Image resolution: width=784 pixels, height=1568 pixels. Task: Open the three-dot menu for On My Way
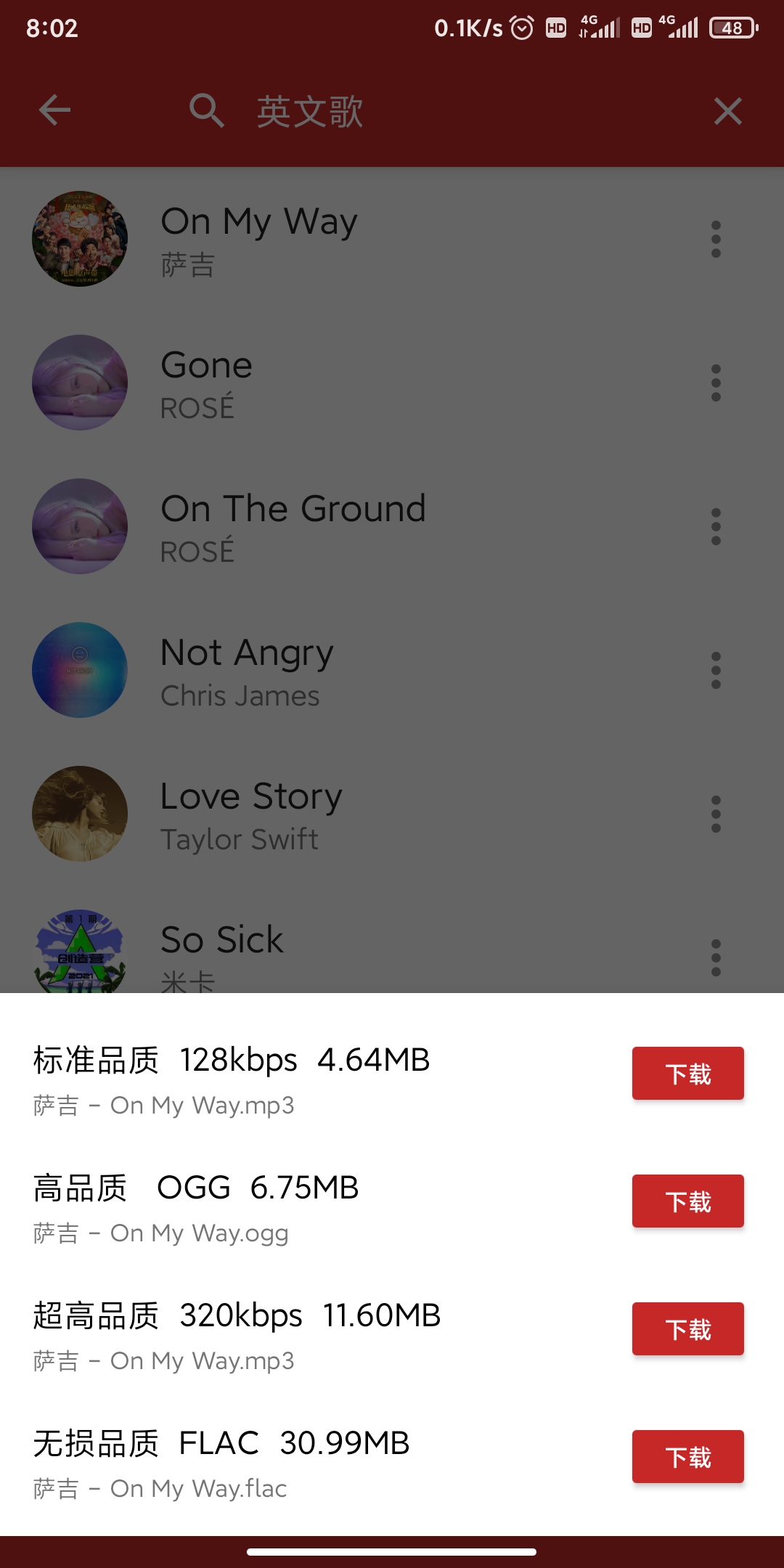click(x=715, y=240)
